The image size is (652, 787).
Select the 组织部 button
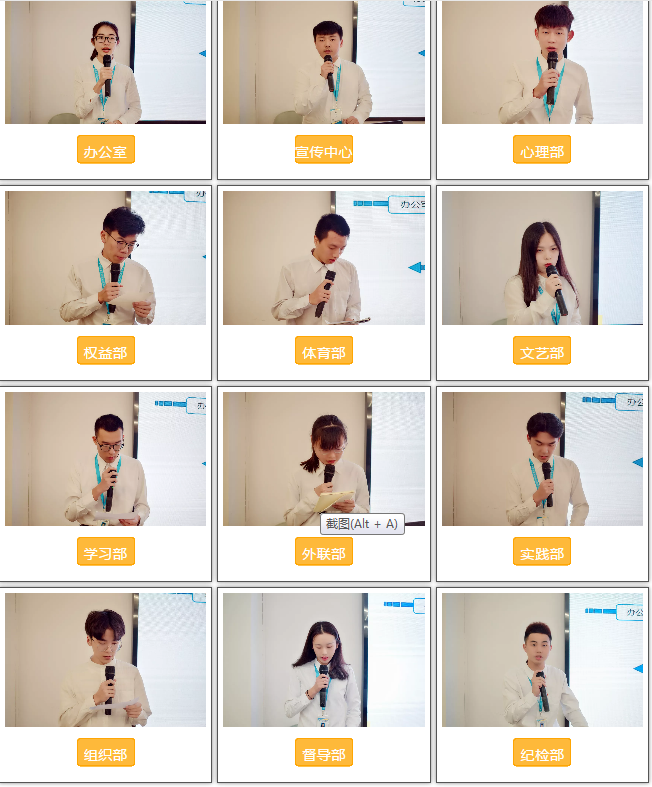point(106,753)
